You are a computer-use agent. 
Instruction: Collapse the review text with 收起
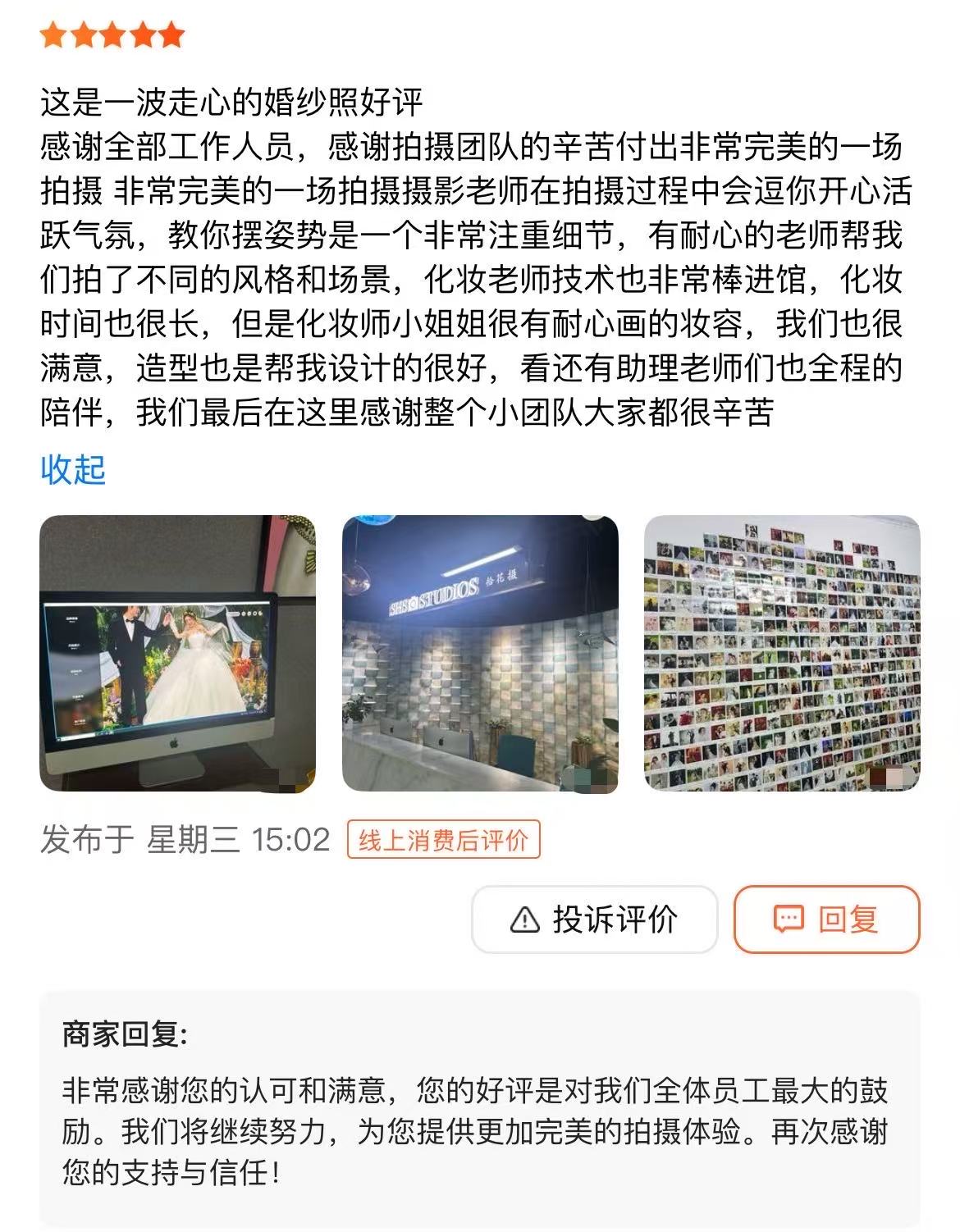(x=73, y=469)
